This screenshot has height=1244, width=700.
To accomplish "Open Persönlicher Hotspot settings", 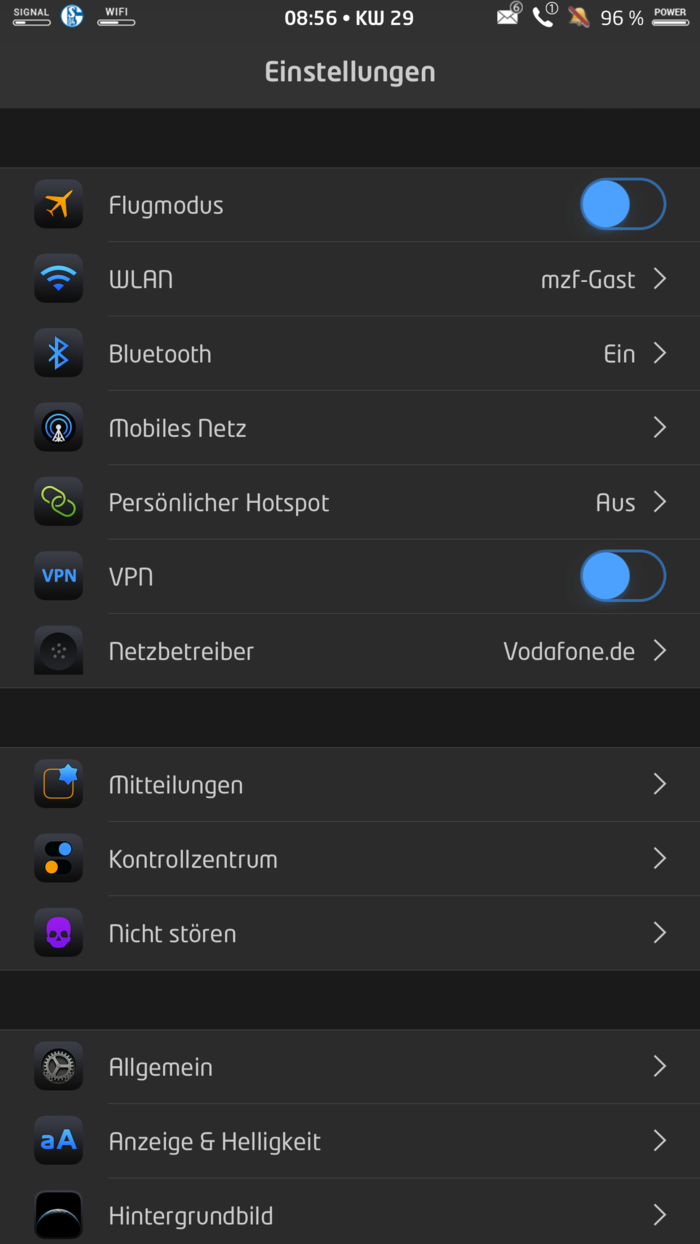I will coord(350,502).
